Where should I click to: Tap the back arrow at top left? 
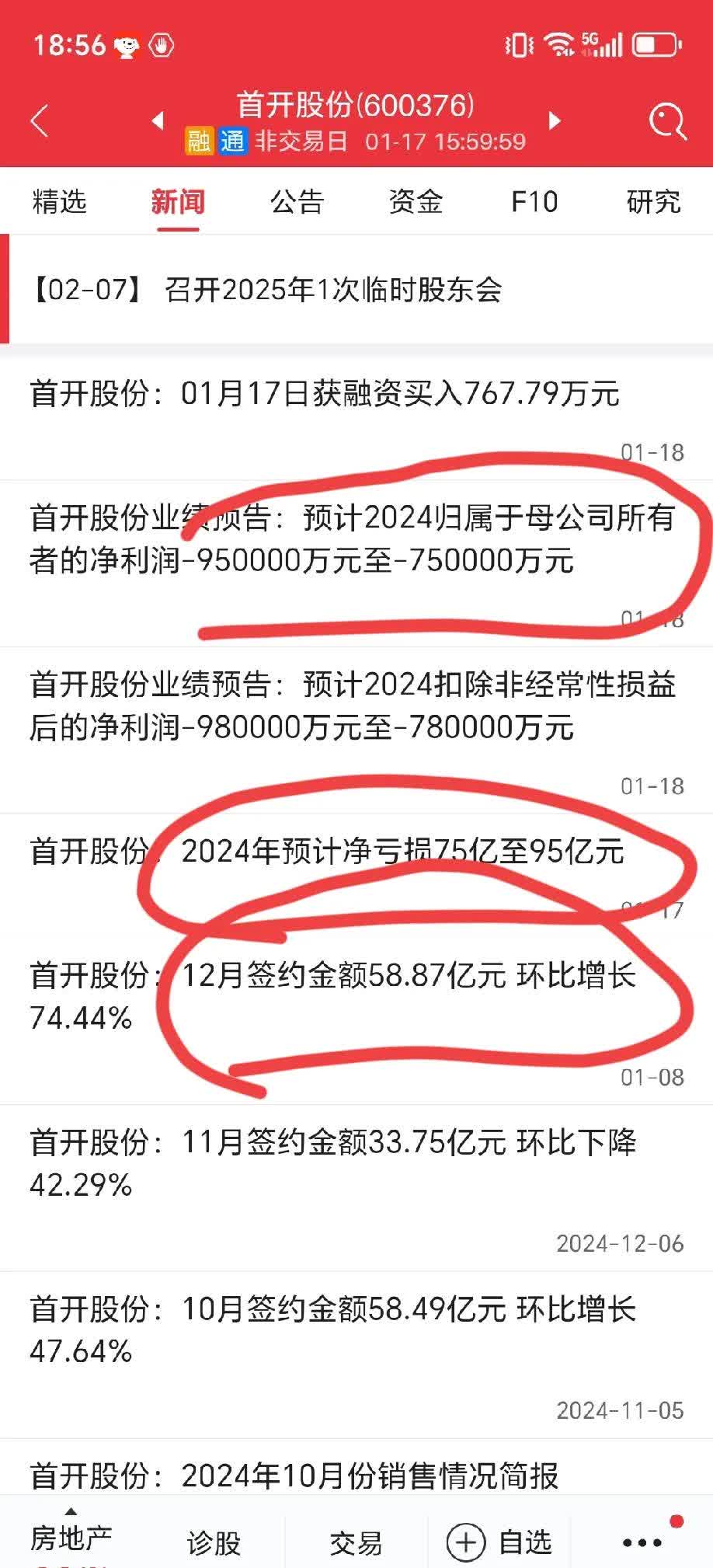click(x=38, y=121)
